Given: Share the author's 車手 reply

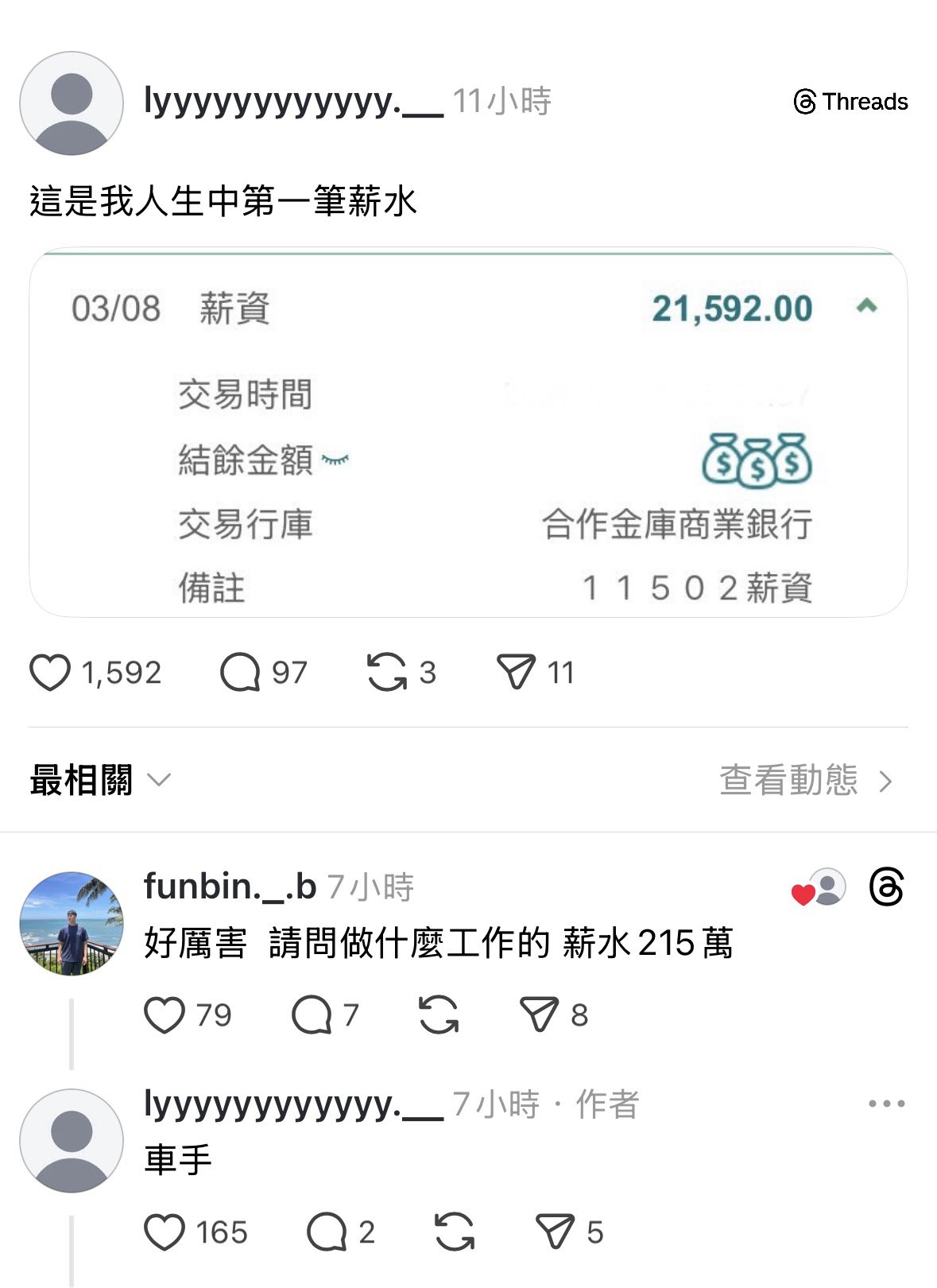Looking at the screenshot, I should point(555,1232).
